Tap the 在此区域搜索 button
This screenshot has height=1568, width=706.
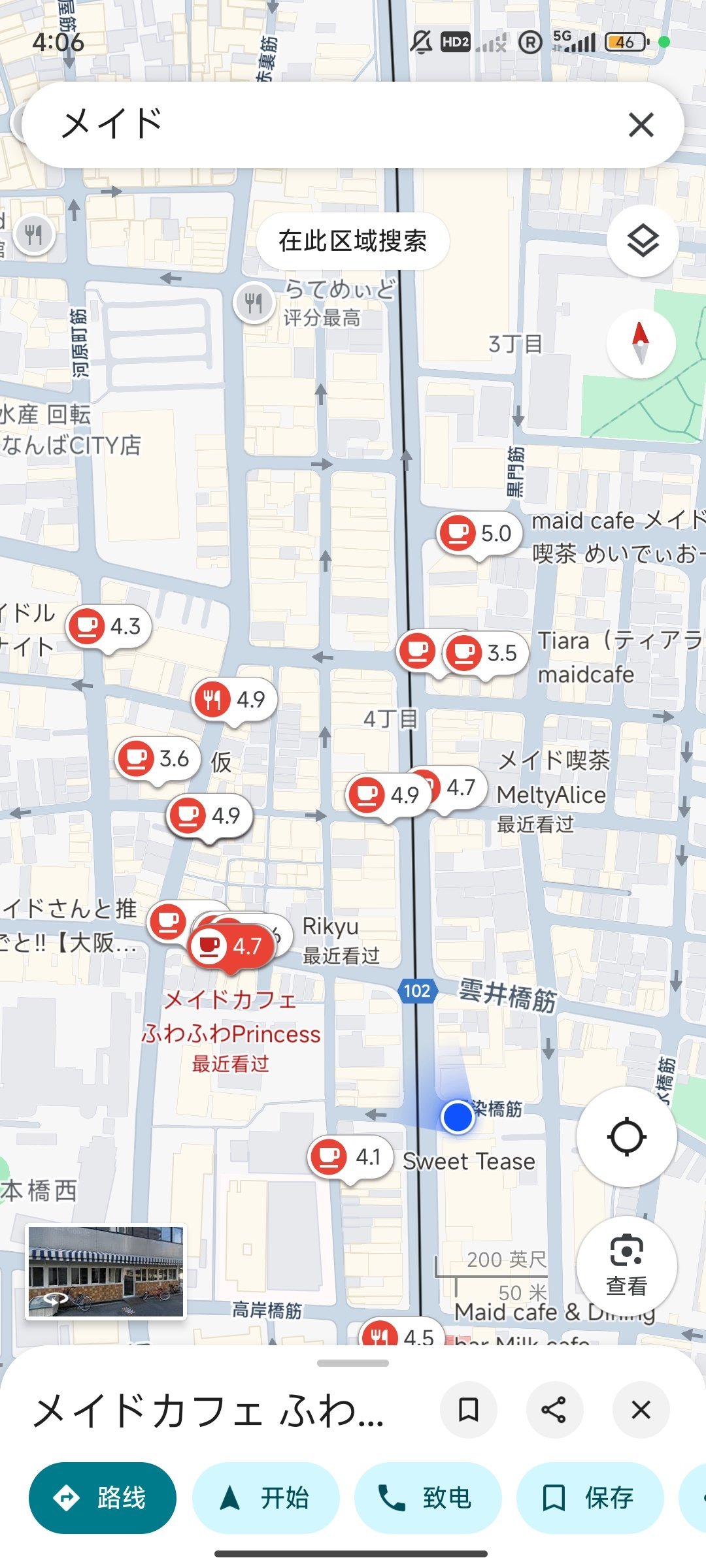coord(352,241)
